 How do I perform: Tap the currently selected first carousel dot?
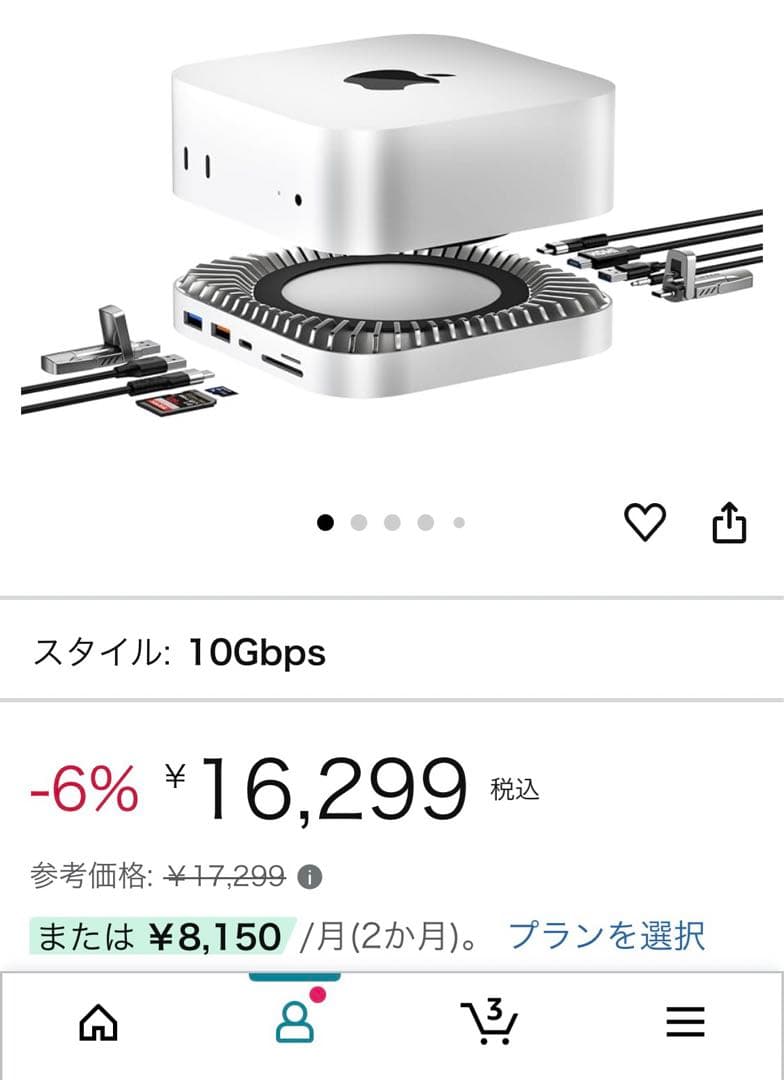click(323, 521)
